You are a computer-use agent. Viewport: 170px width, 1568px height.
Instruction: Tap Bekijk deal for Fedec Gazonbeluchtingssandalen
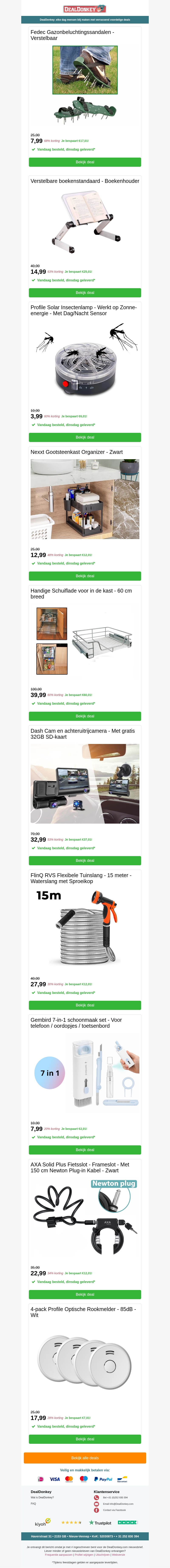[x=85, y=162]
